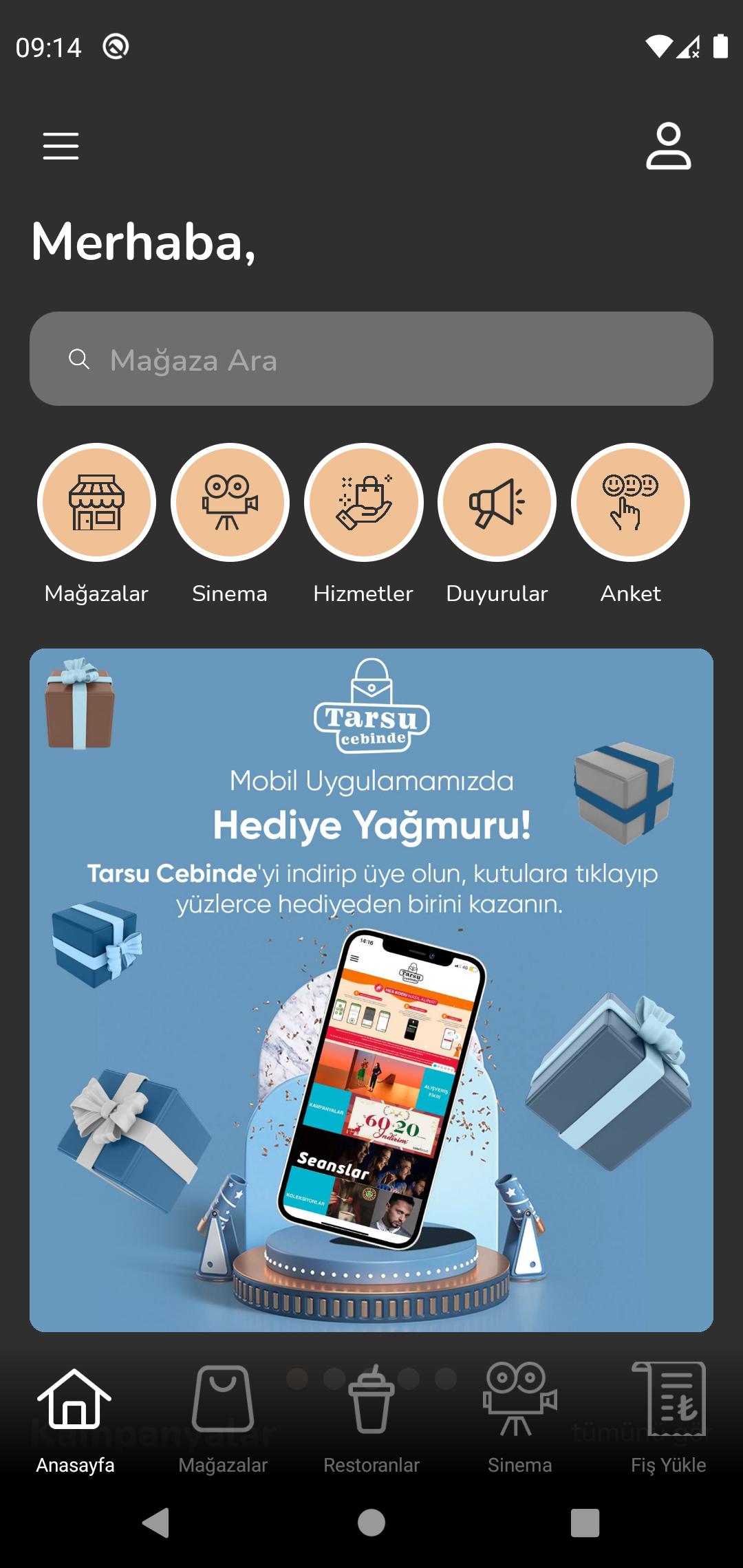Select the Hizmetler services icon
743x1568 pixels.
click(x=365, y=502)
